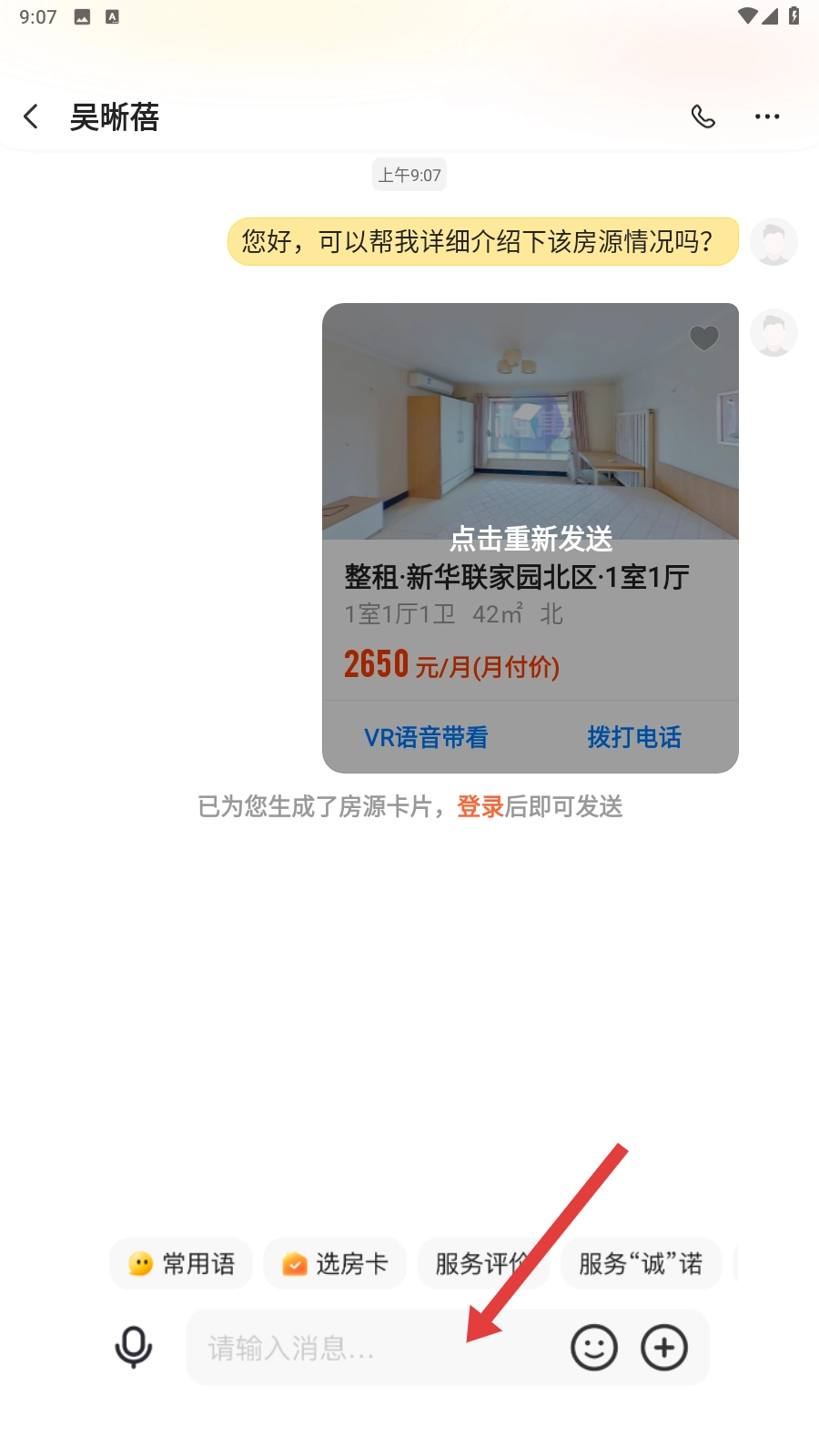The image size is (819, 1456).
Task: Open the three-dot overflow menu
Action: tap(767, 116)
